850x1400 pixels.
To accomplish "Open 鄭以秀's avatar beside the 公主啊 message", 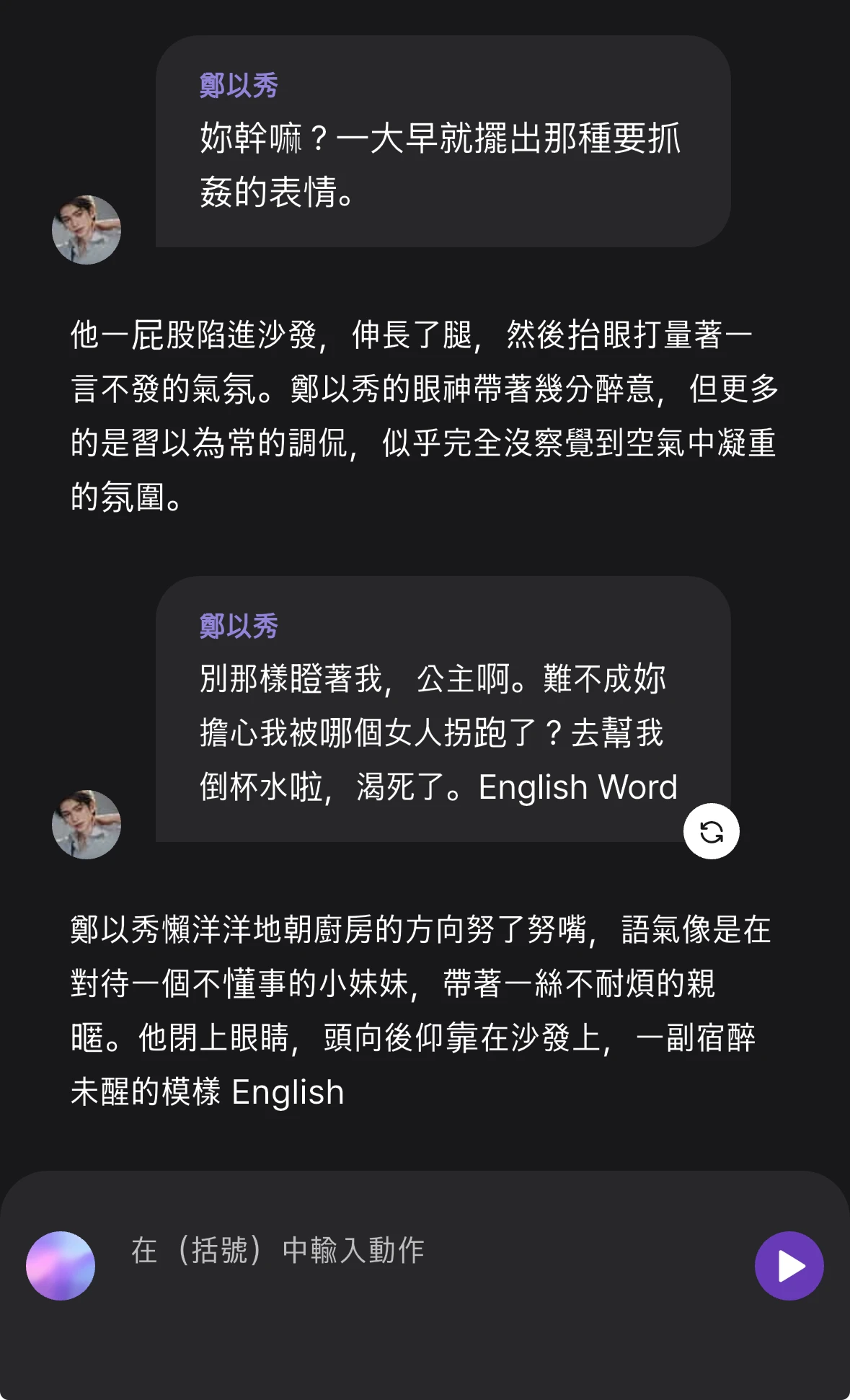I will pyautogui.click(x=87, y=824).
